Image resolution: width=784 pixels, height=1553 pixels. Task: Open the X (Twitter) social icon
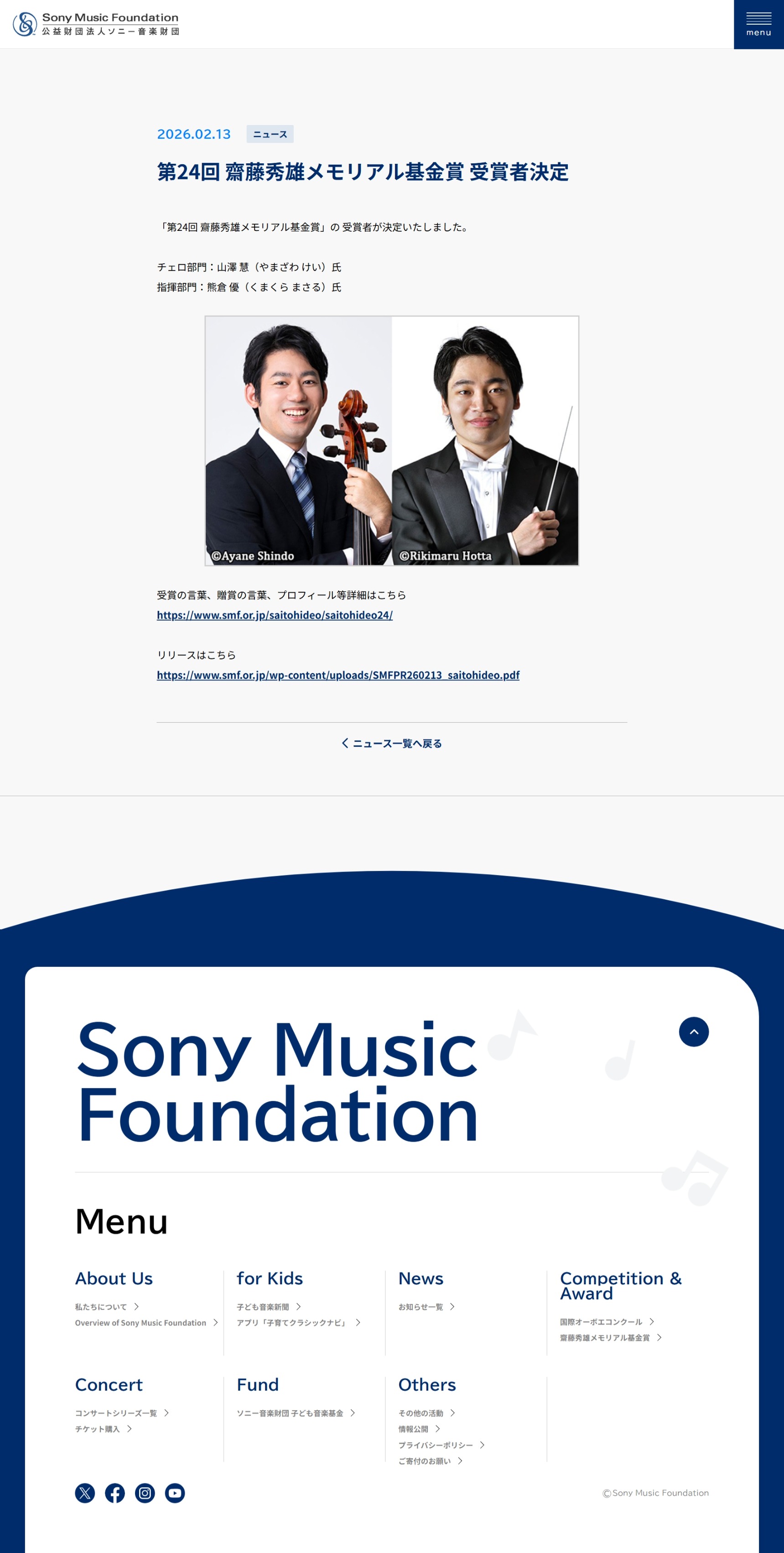(x=85, y=1493)
